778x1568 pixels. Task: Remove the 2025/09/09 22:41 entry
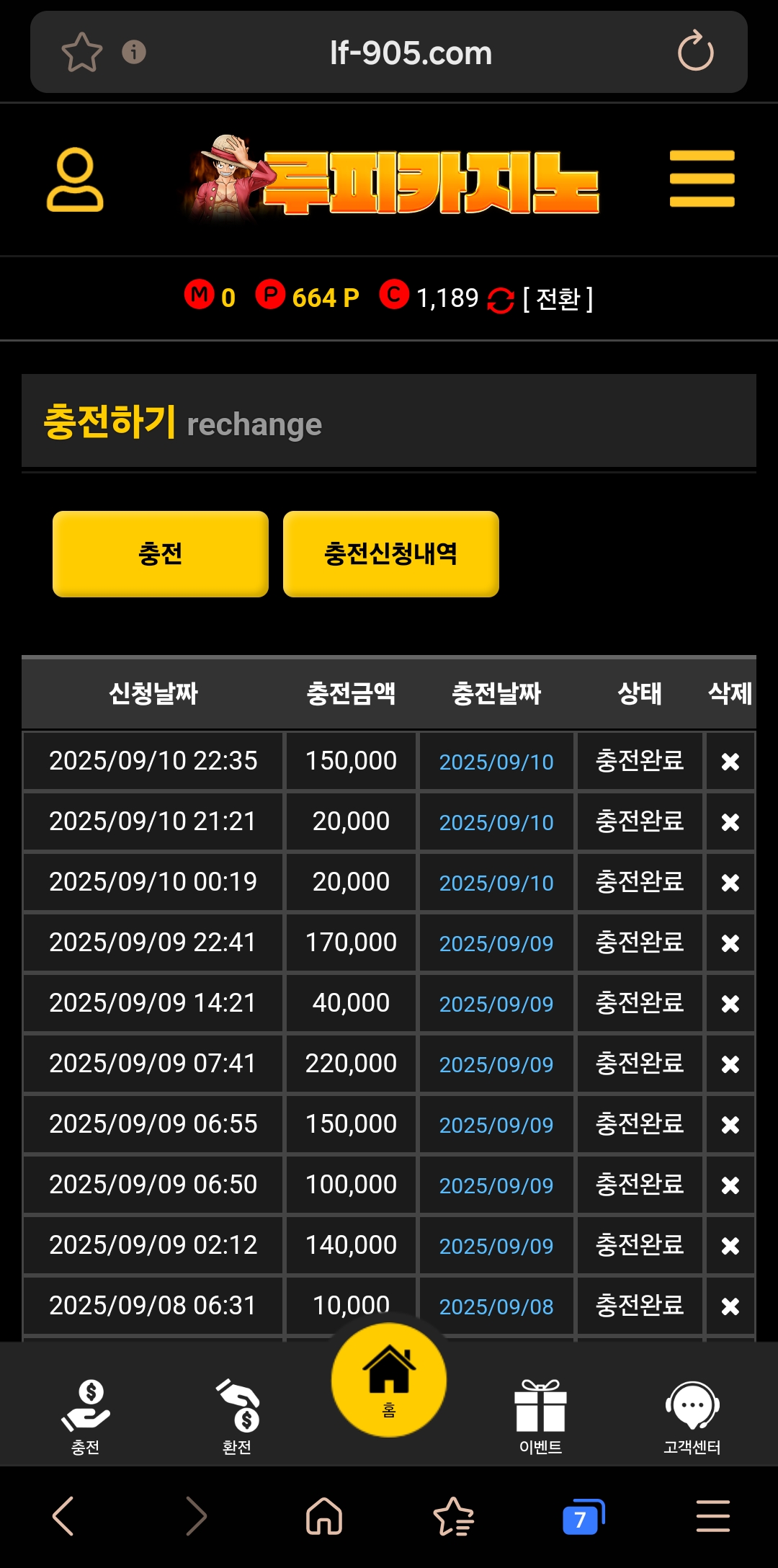click(x=730, y=943)
